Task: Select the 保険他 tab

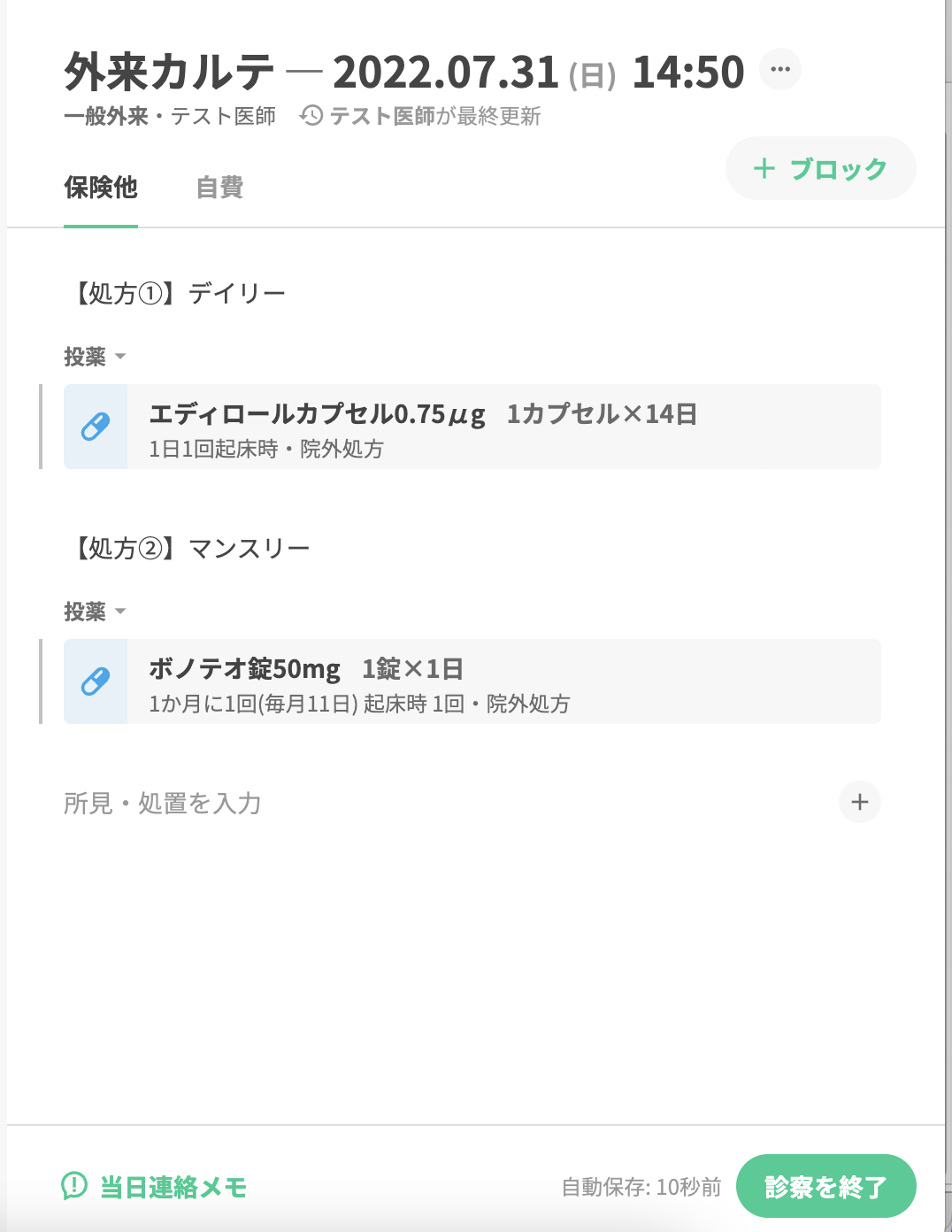Action: [101, 188]
